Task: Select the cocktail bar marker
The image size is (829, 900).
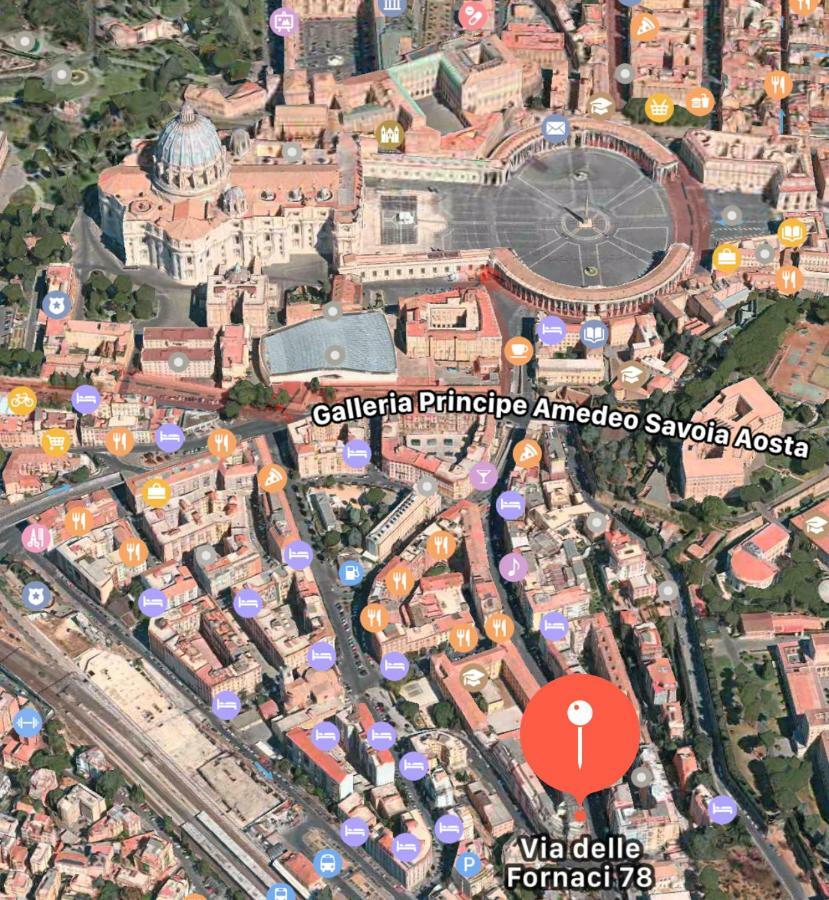Action: pyautogui.click(x=483, y=476)
